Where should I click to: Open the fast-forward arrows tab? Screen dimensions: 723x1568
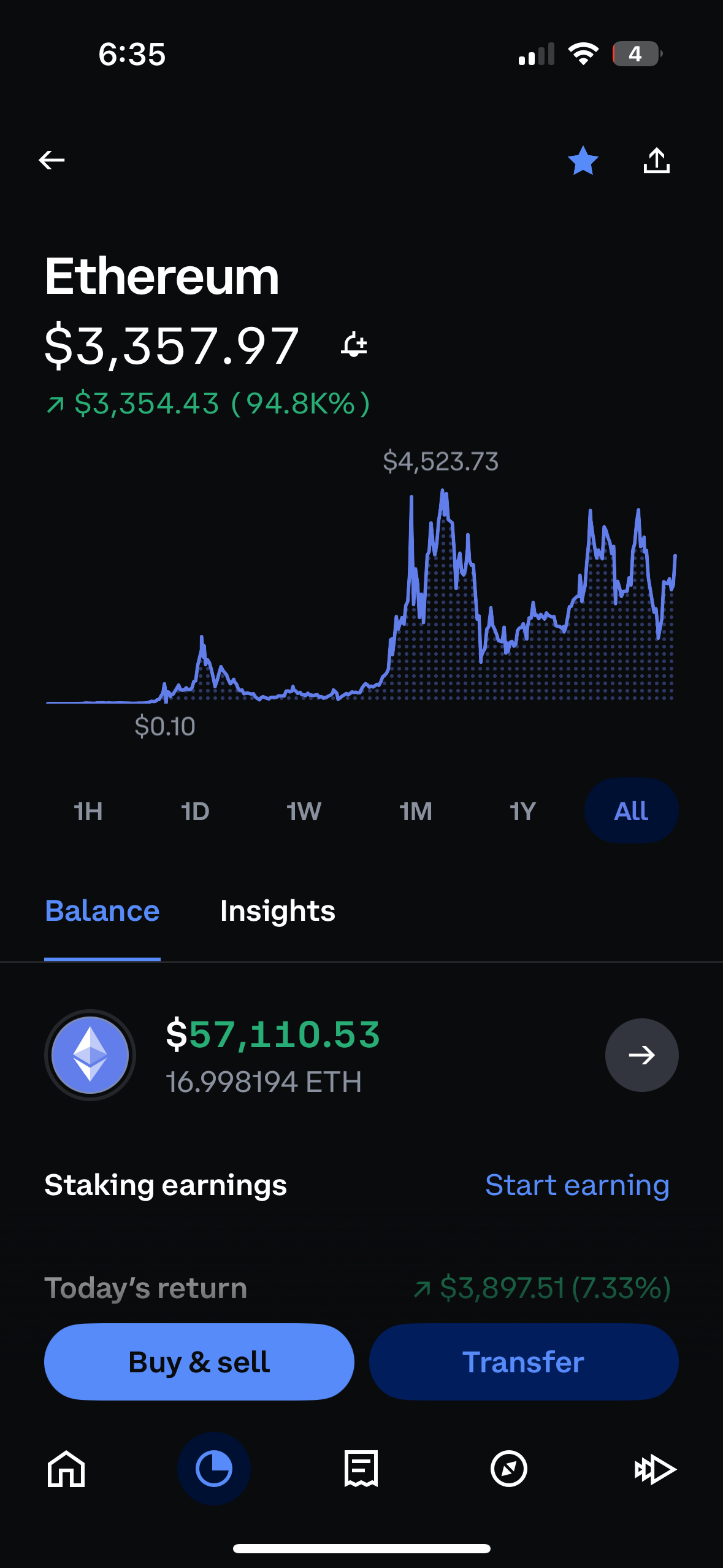(x=655, y=1469)
